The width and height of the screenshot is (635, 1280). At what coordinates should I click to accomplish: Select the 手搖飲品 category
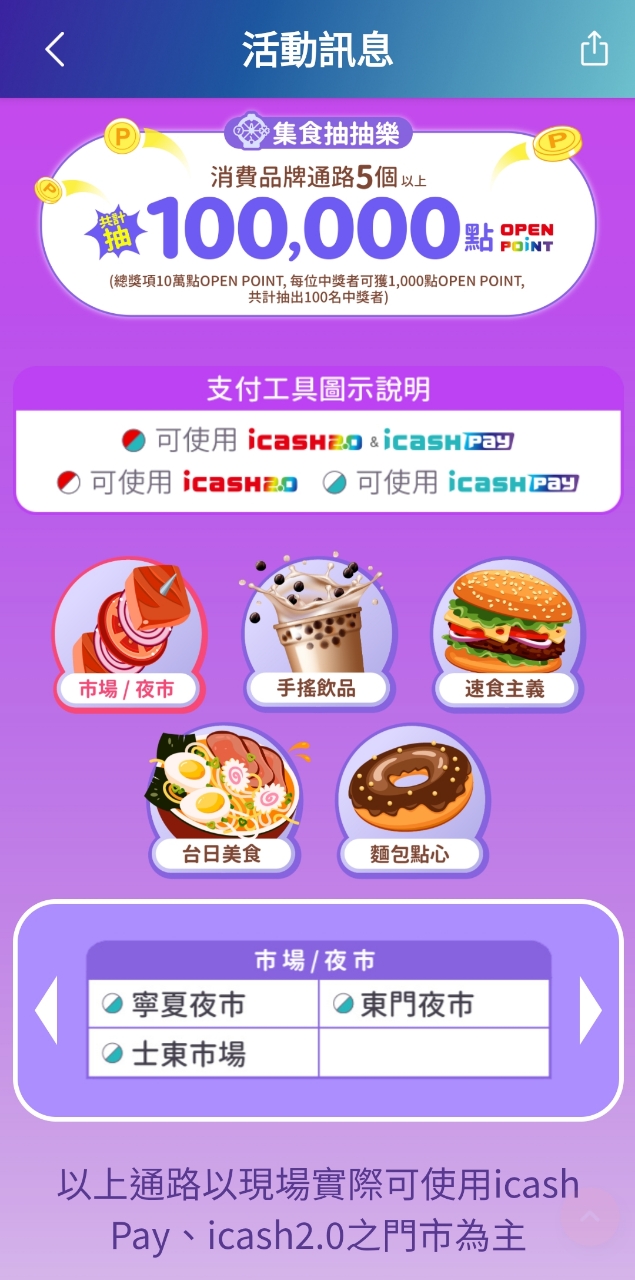click(317, 634)
